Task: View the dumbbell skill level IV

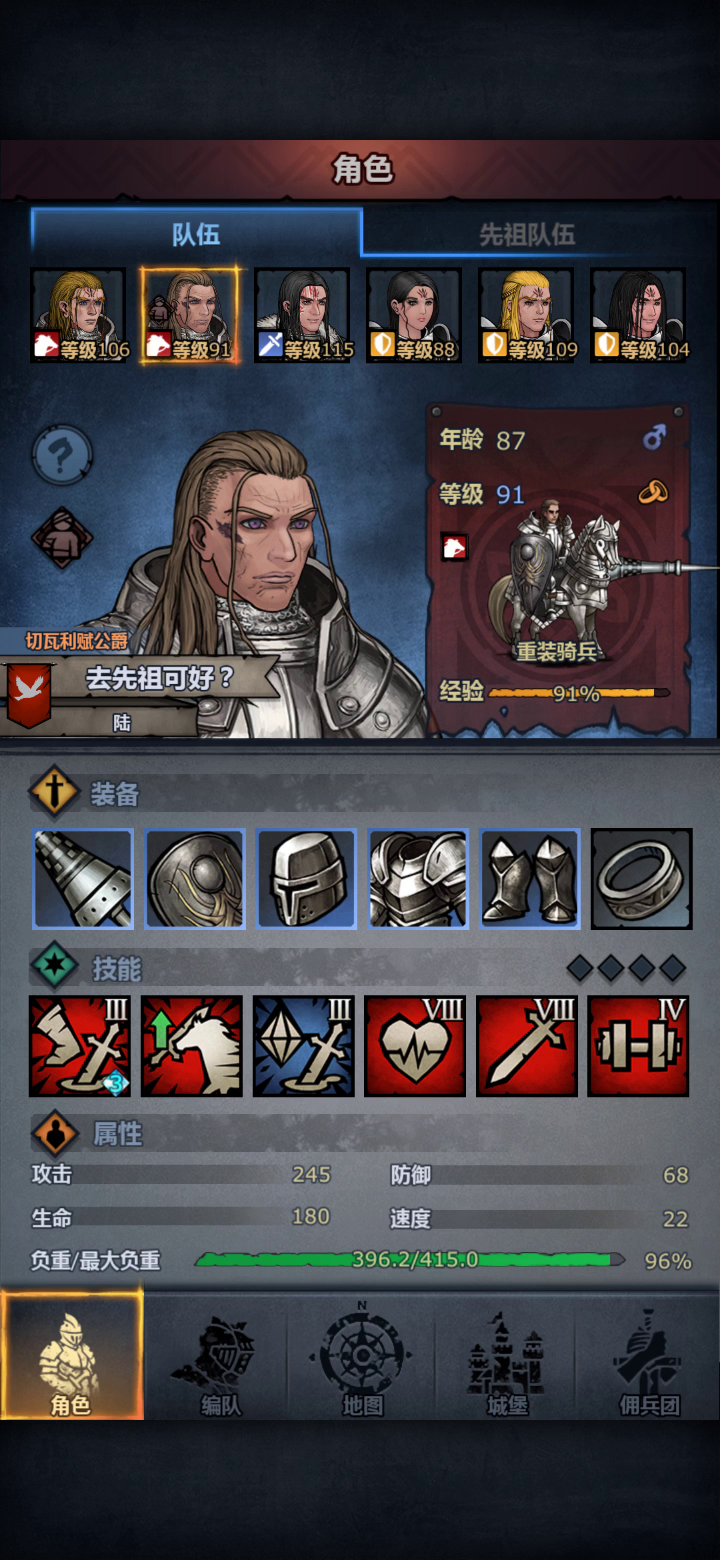Action: [x=639, y=1046]
